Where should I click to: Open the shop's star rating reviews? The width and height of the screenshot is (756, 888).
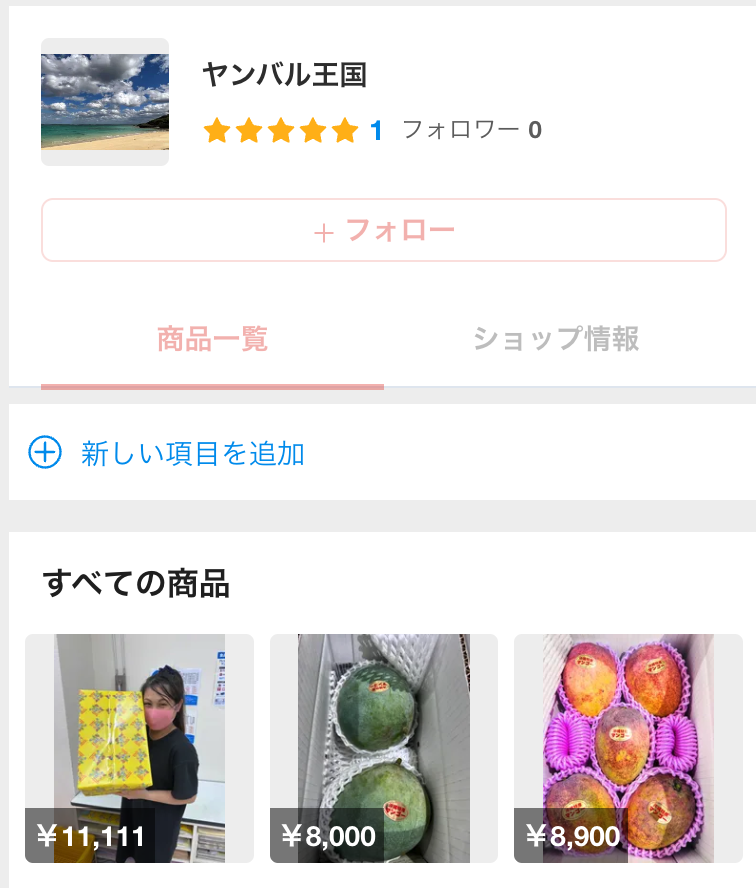(x=291, y=130)
